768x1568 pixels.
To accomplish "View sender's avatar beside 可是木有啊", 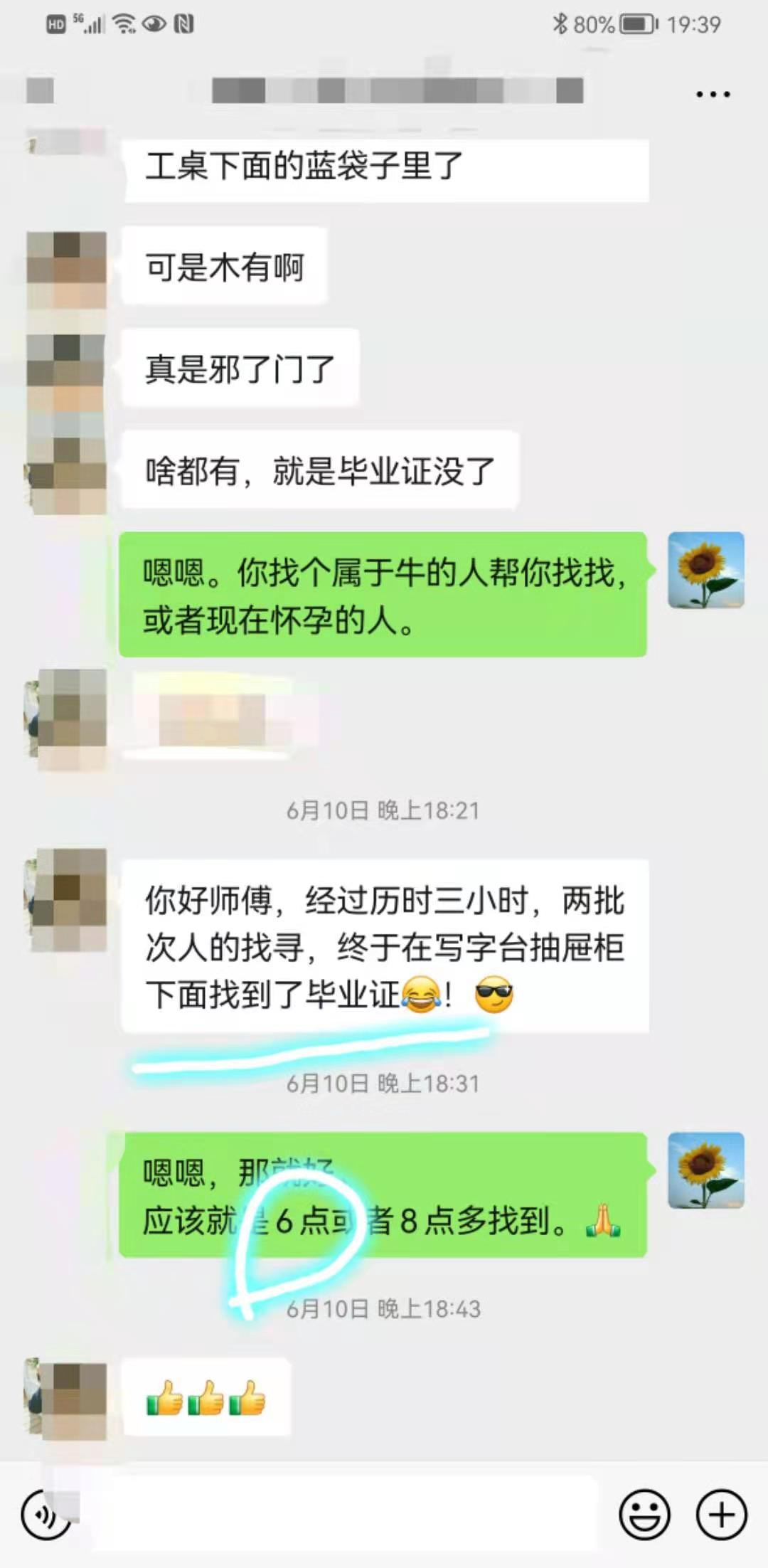I will (66, 269).
